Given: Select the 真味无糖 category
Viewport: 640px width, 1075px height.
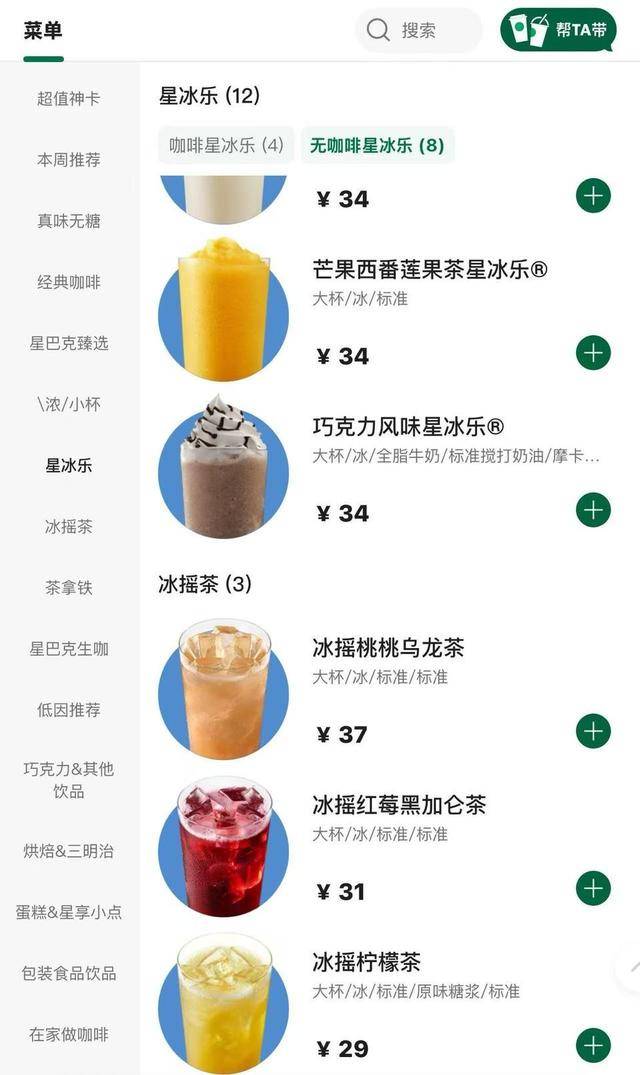Looking at the screenshot, I should pyautogui.click(x=69, y=221).
